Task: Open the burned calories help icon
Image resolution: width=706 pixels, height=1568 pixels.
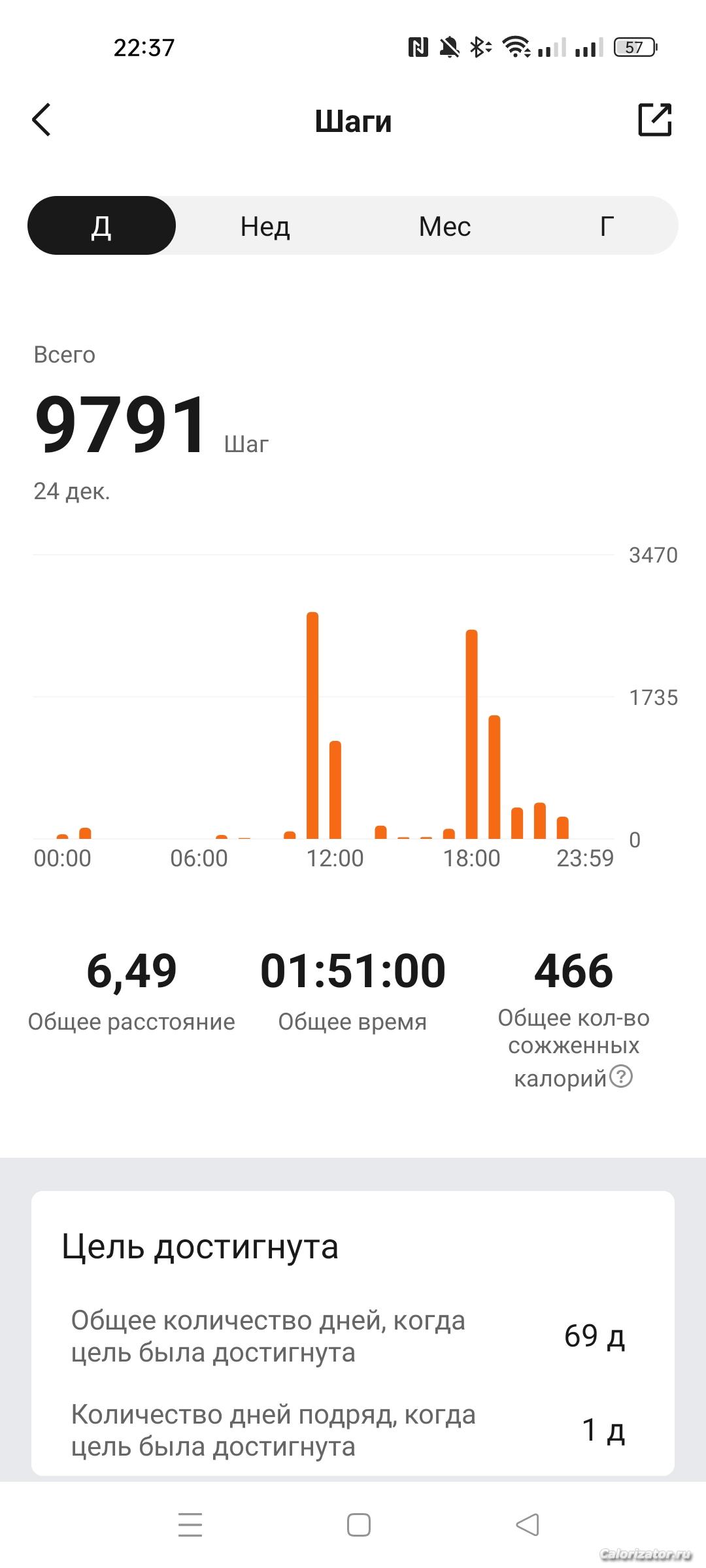Action: (x=621, y=1075)
